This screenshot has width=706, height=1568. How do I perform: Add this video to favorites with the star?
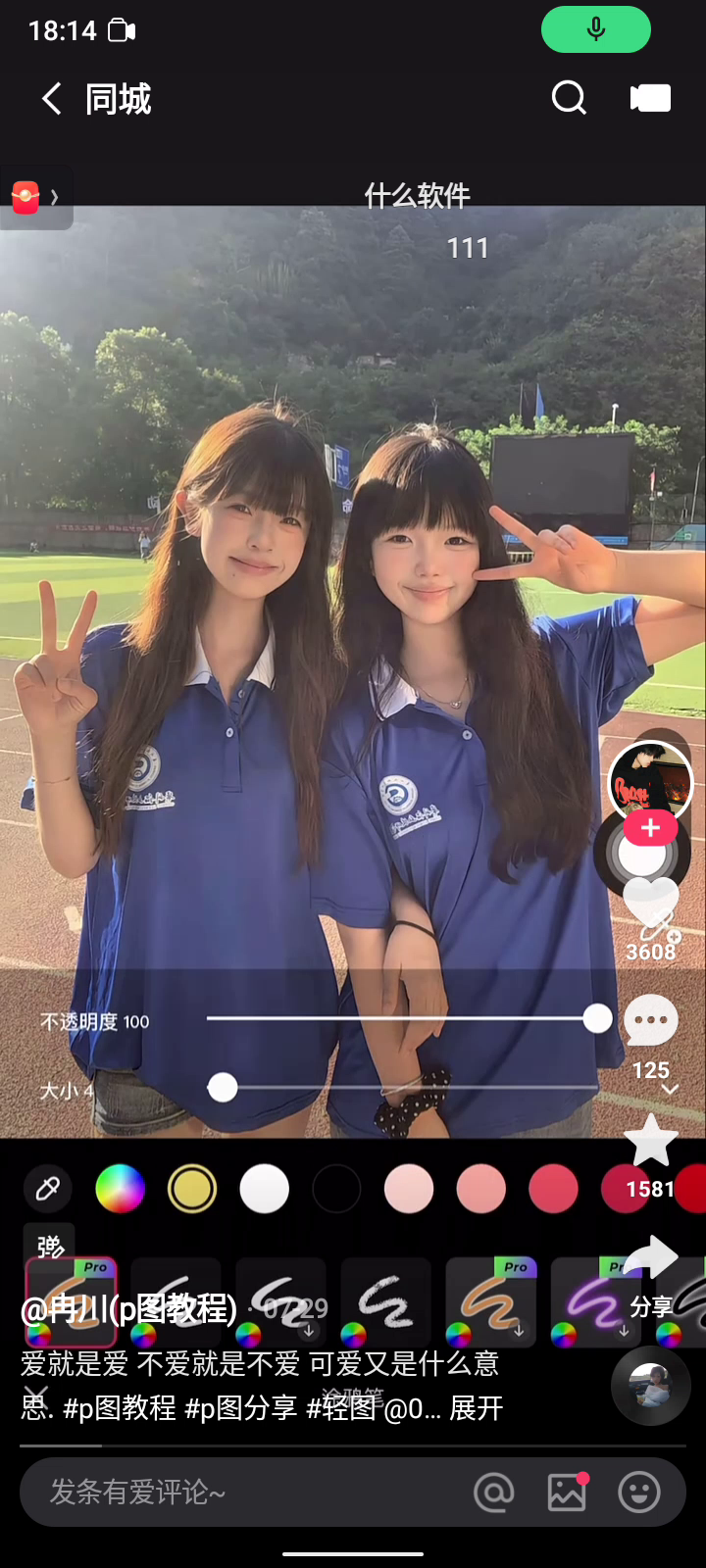tap(651, 1142)
